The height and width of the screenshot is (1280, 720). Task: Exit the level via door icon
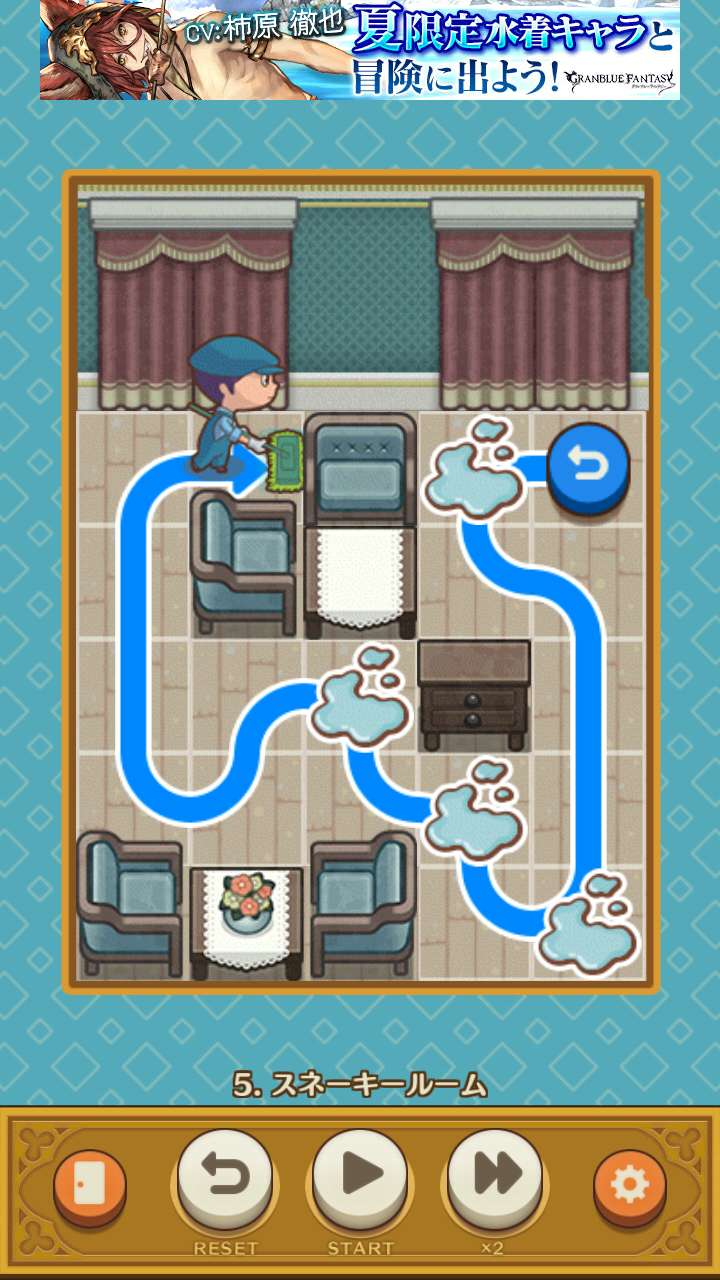(x=89, y=1186)
